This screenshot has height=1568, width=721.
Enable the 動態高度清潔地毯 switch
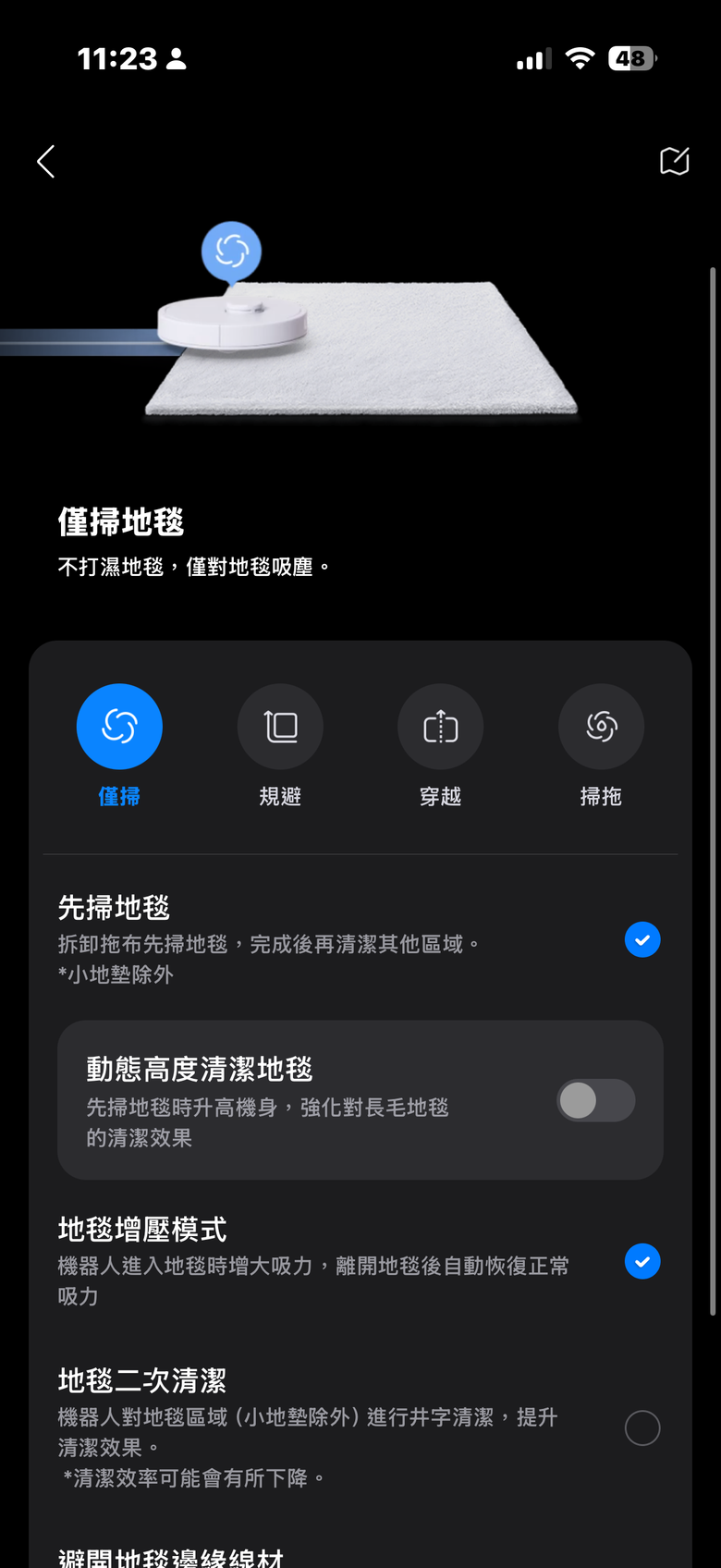596,1101
